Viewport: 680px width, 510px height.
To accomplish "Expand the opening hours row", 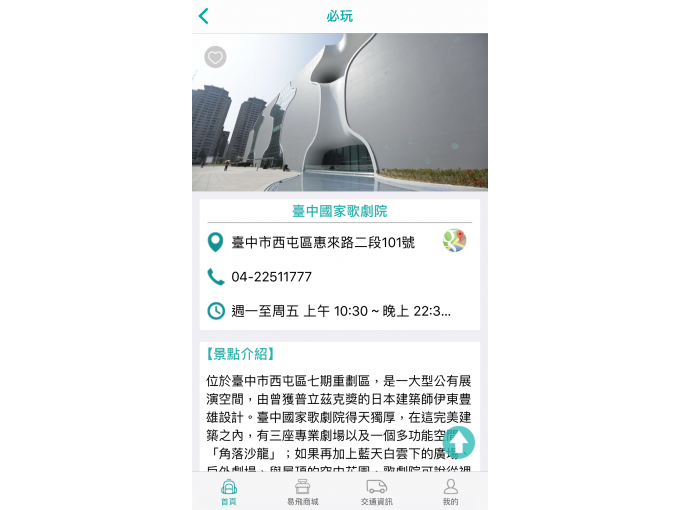I will [x=340, y=311].
